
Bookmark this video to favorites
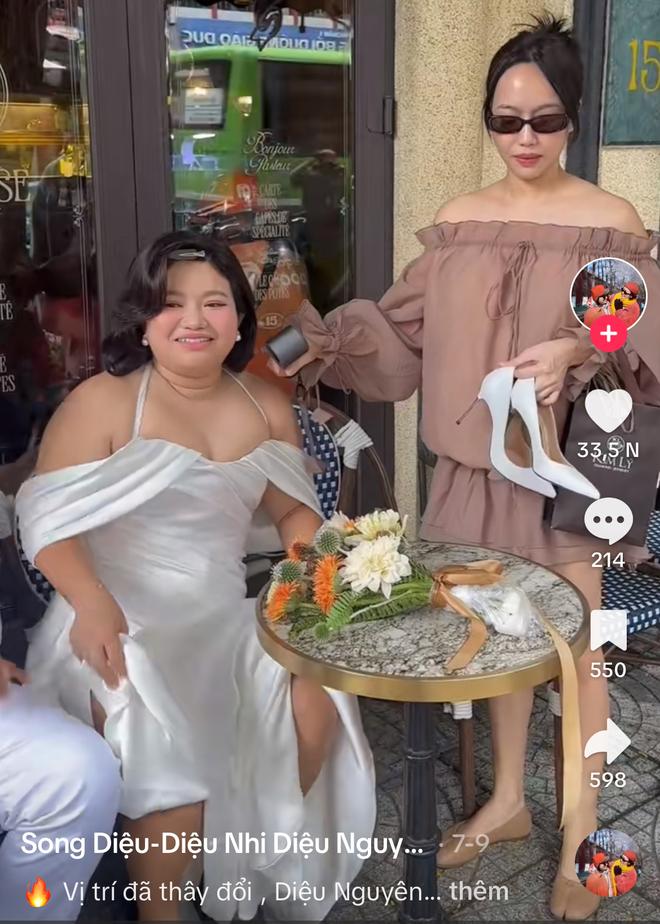click(608, 630)
